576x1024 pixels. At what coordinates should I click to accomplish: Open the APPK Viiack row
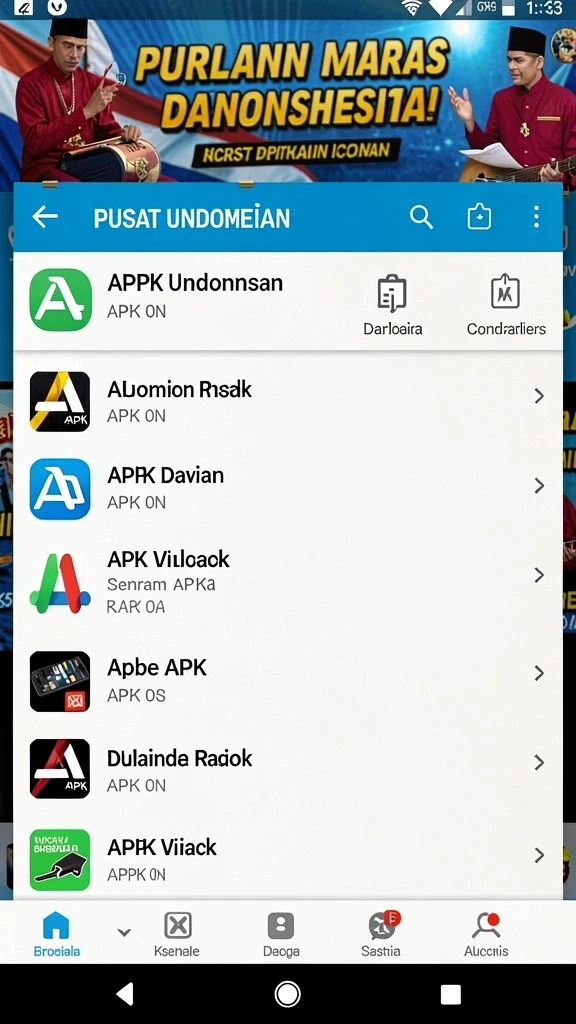coord(288,858)
